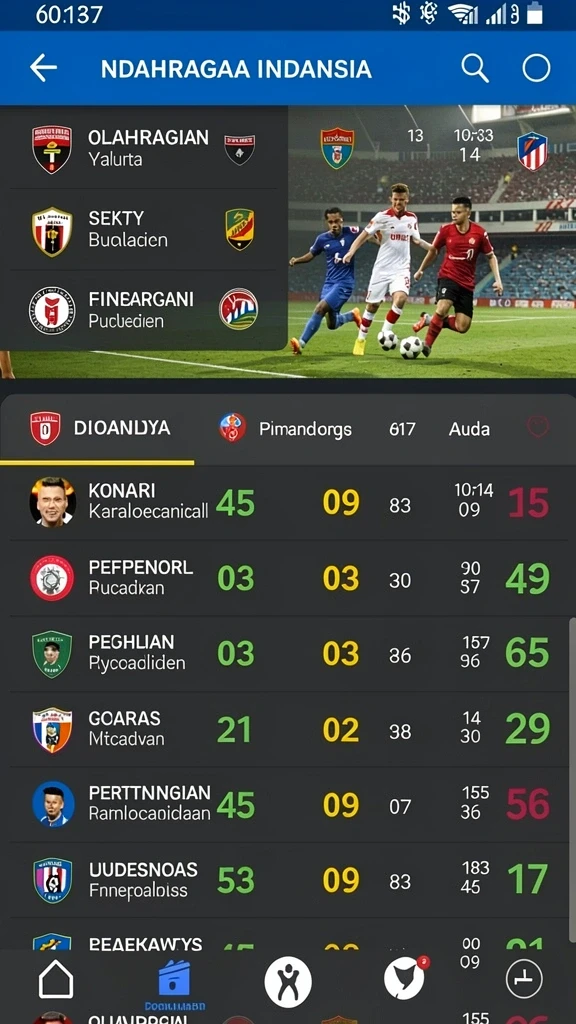Image resolution: width=576 pixels, height=1024 pixels.
Task: Open the PERTTNNGIAN row
Action: [x=288, y=805]
